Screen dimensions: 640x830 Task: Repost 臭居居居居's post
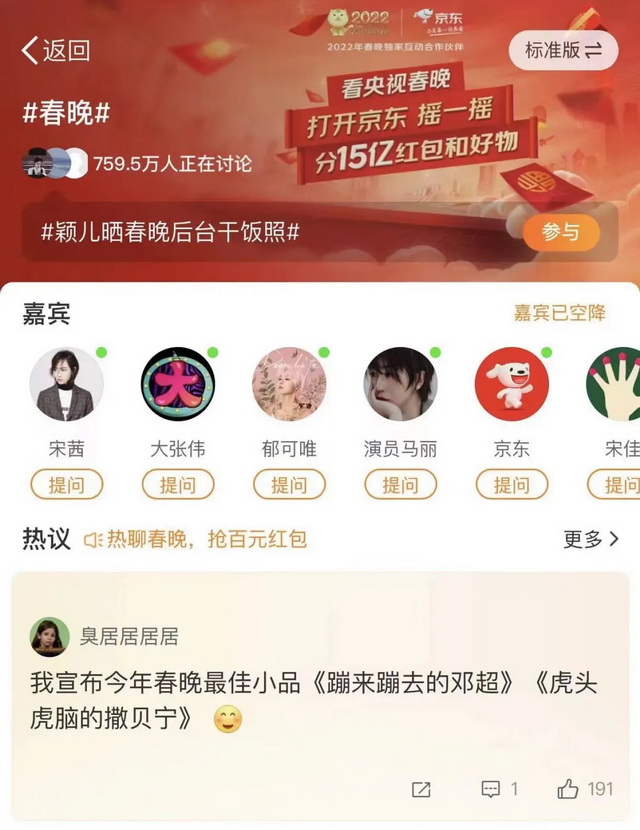pyautogui.click(x=421, y=789)
